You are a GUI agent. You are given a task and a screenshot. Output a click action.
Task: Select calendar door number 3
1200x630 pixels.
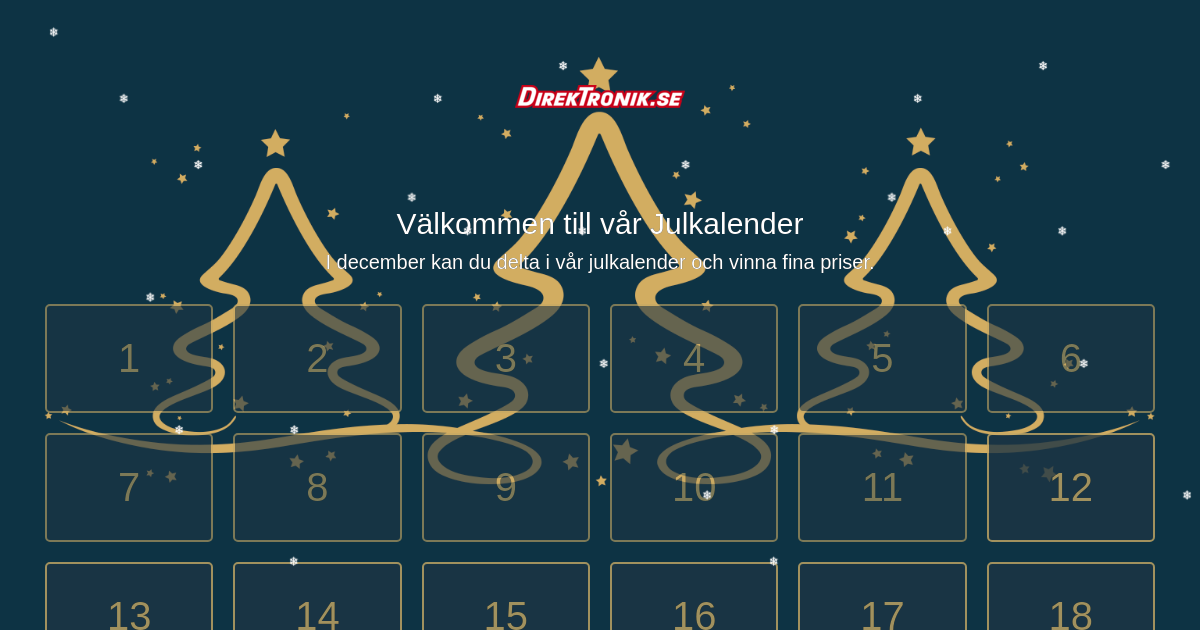pyautogui.click(x=506, y=358)
